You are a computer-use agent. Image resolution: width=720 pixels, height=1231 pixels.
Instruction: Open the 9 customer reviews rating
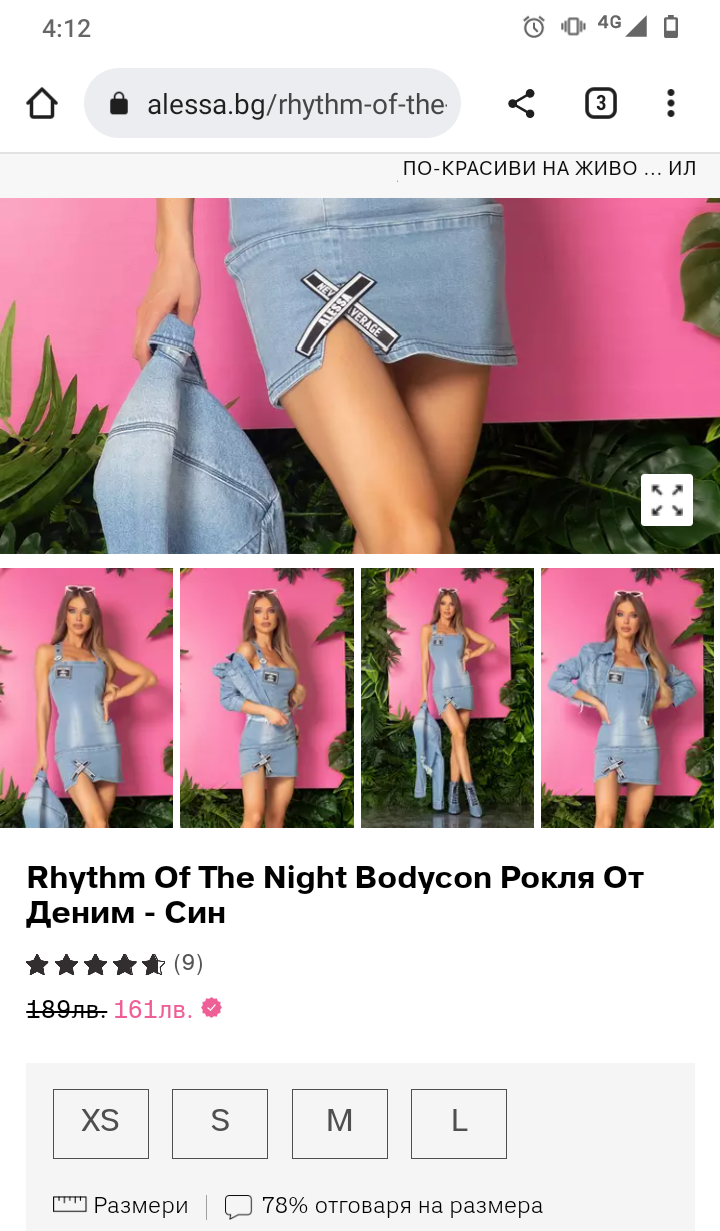[x=114, y=964]
